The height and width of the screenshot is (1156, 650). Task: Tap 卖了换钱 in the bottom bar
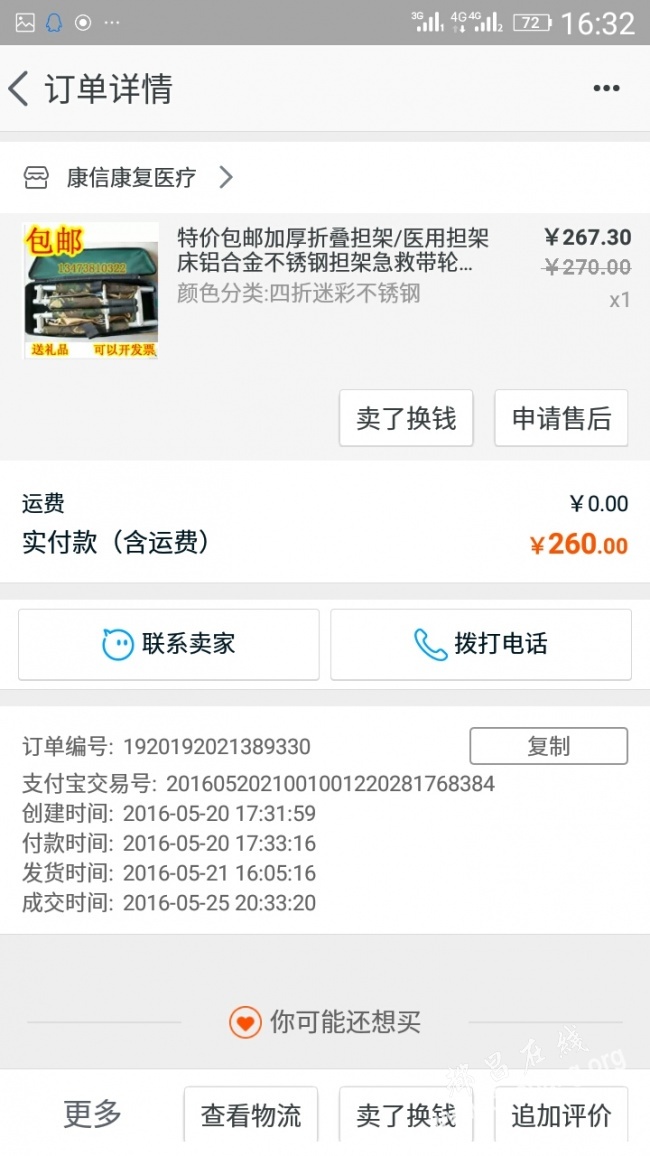click(x=406, y=1115)
